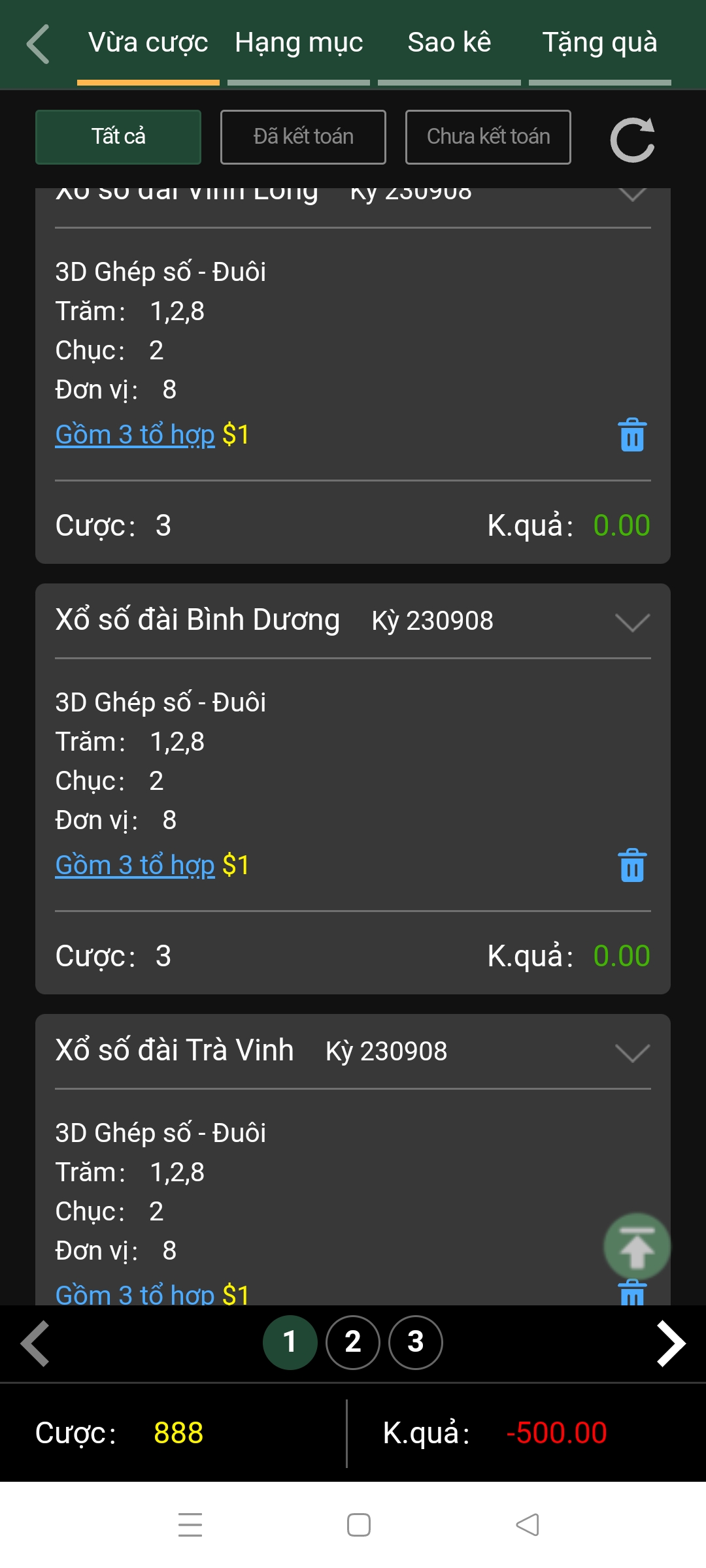Switch to the Tặng quà tab
The image size is (706, 1568).
coord(599,44)
